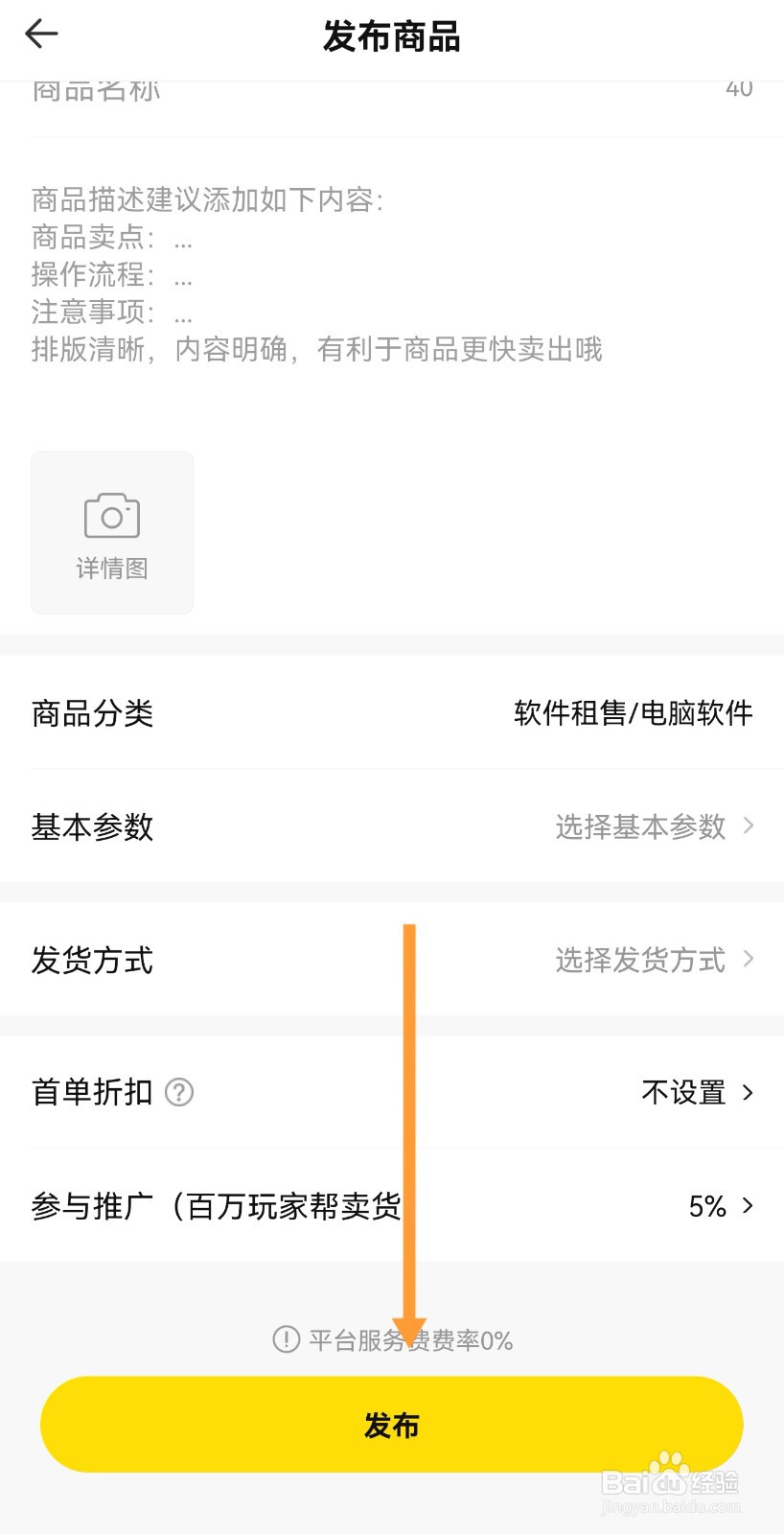Change the 不设置 first-order discount setting
The height and width of the screenshot is (1534, 784).
click(x=684, y=1092)
